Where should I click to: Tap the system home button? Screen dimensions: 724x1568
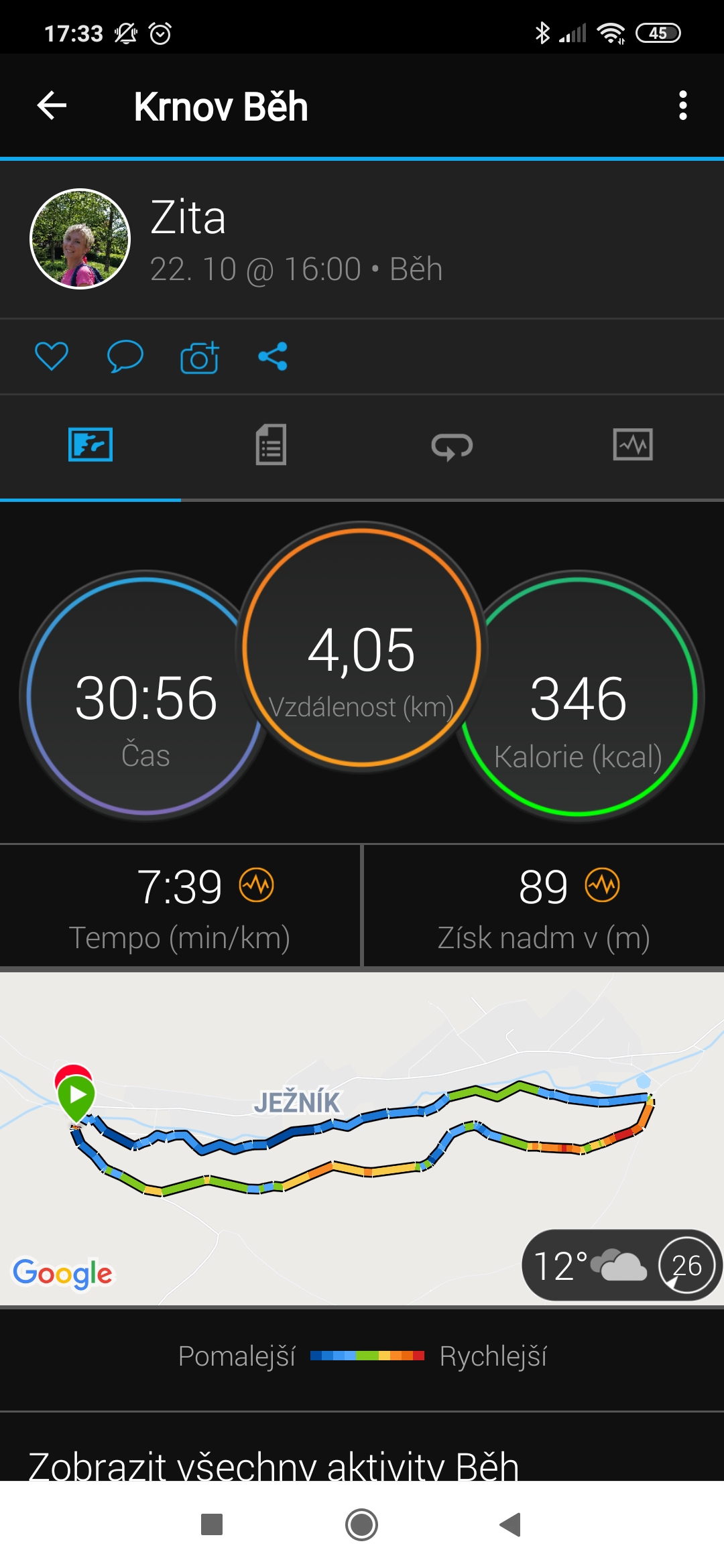tap(362, 1524)
